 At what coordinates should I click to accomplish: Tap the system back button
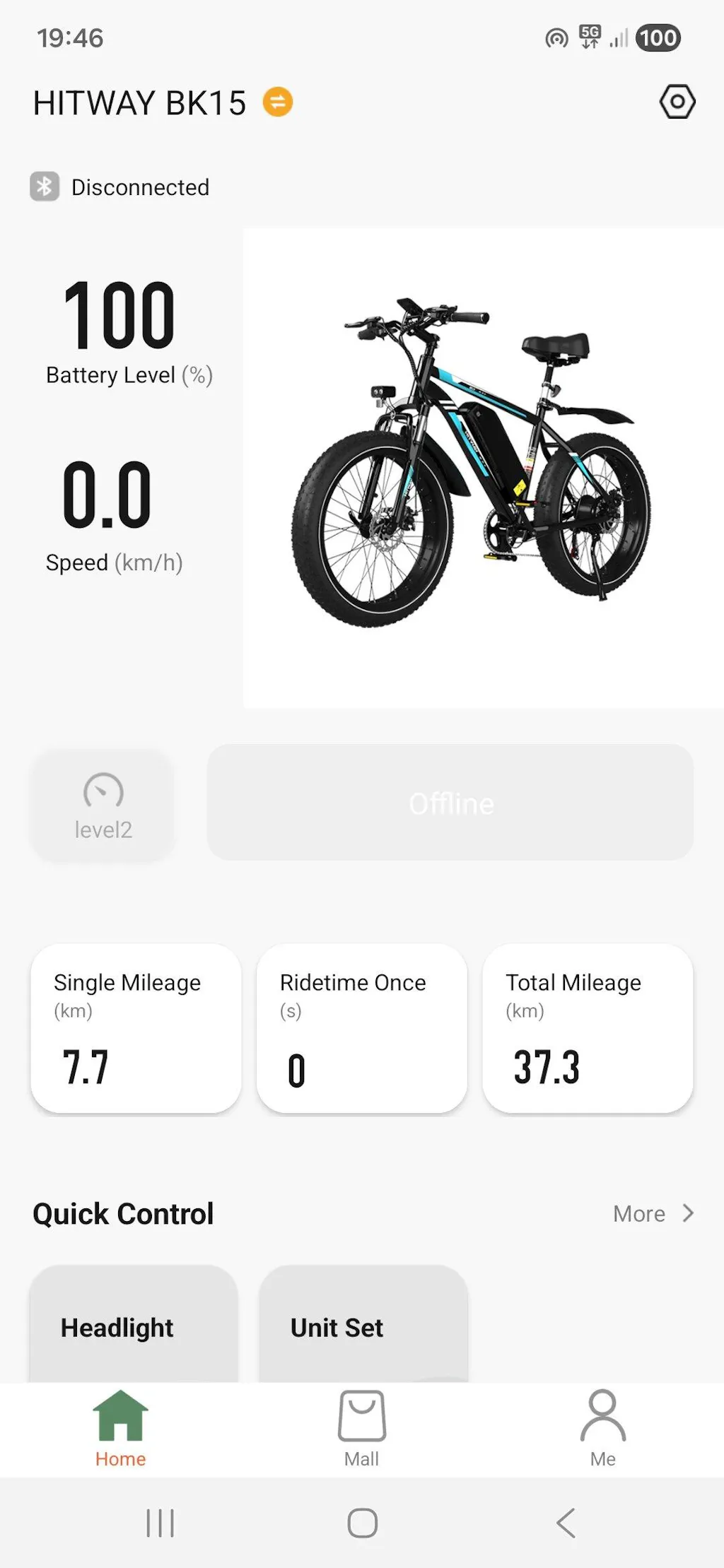point(566,1523)
